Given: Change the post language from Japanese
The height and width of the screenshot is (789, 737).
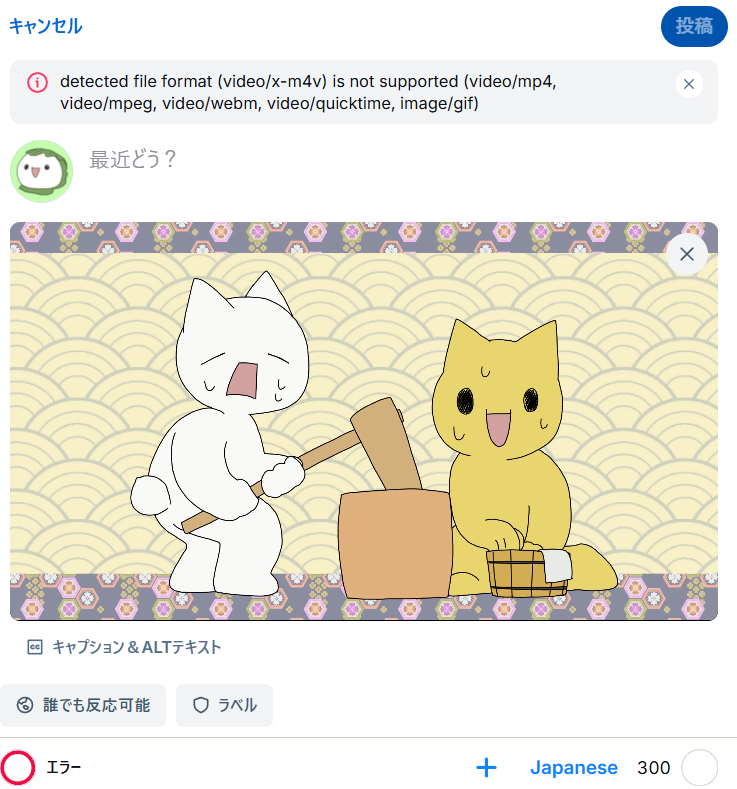Looking at the screenshot, I should click(x=574, y=767).
